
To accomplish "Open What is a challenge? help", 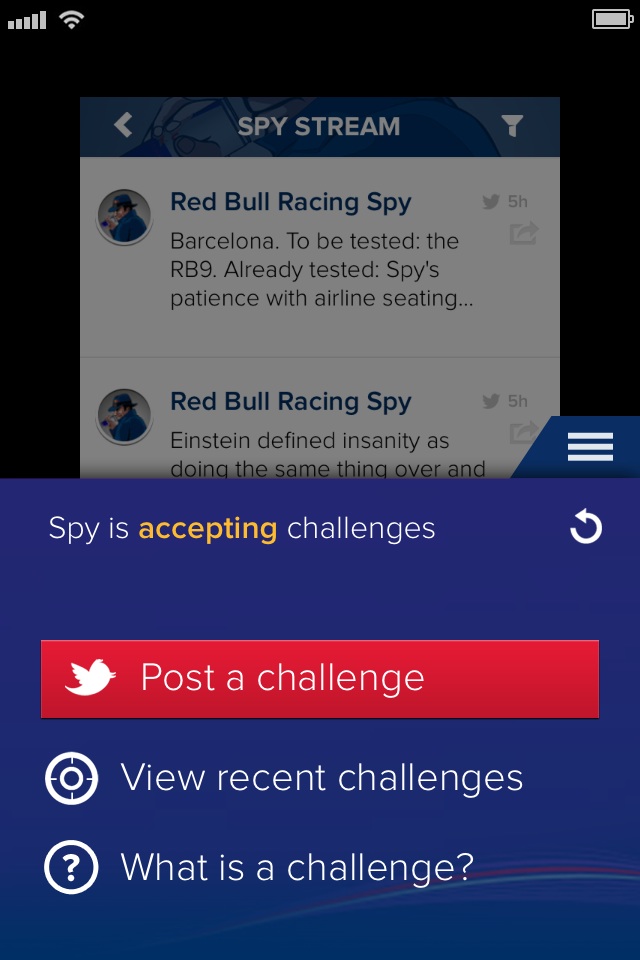I will point(296,867).
